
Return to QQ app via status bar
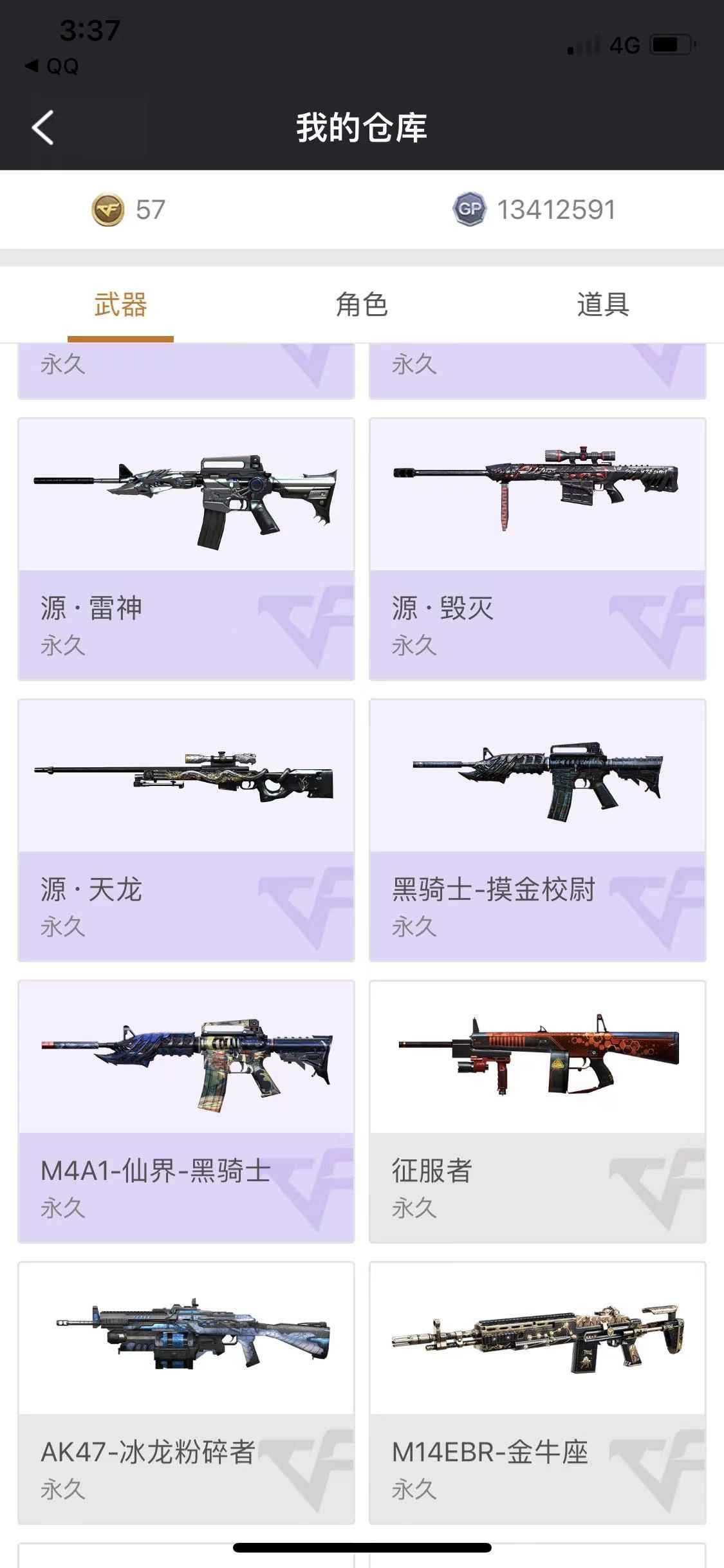point(51,66)
